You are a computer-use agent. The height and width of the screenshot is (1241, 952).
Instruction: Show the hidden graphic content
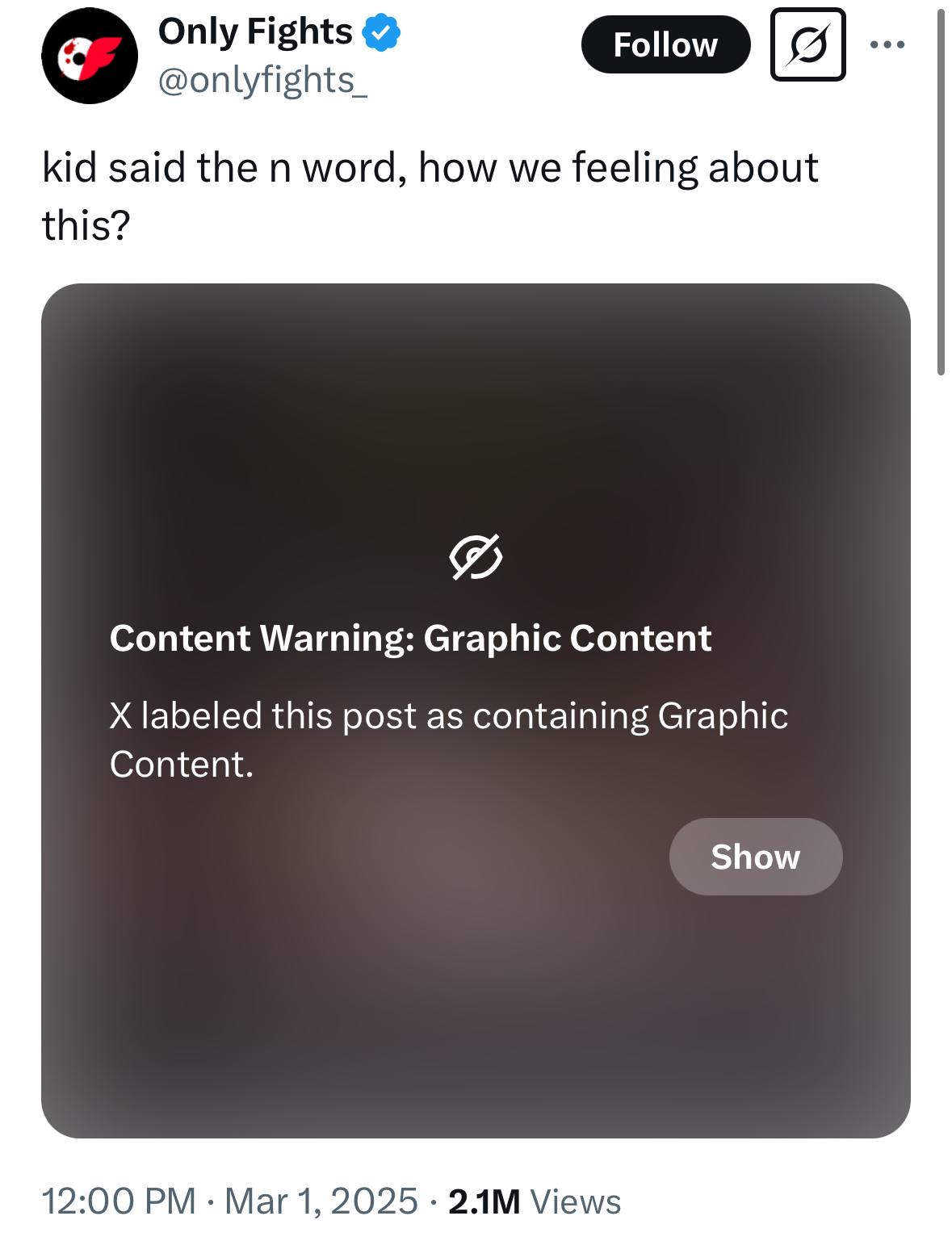tap(755, 857)
